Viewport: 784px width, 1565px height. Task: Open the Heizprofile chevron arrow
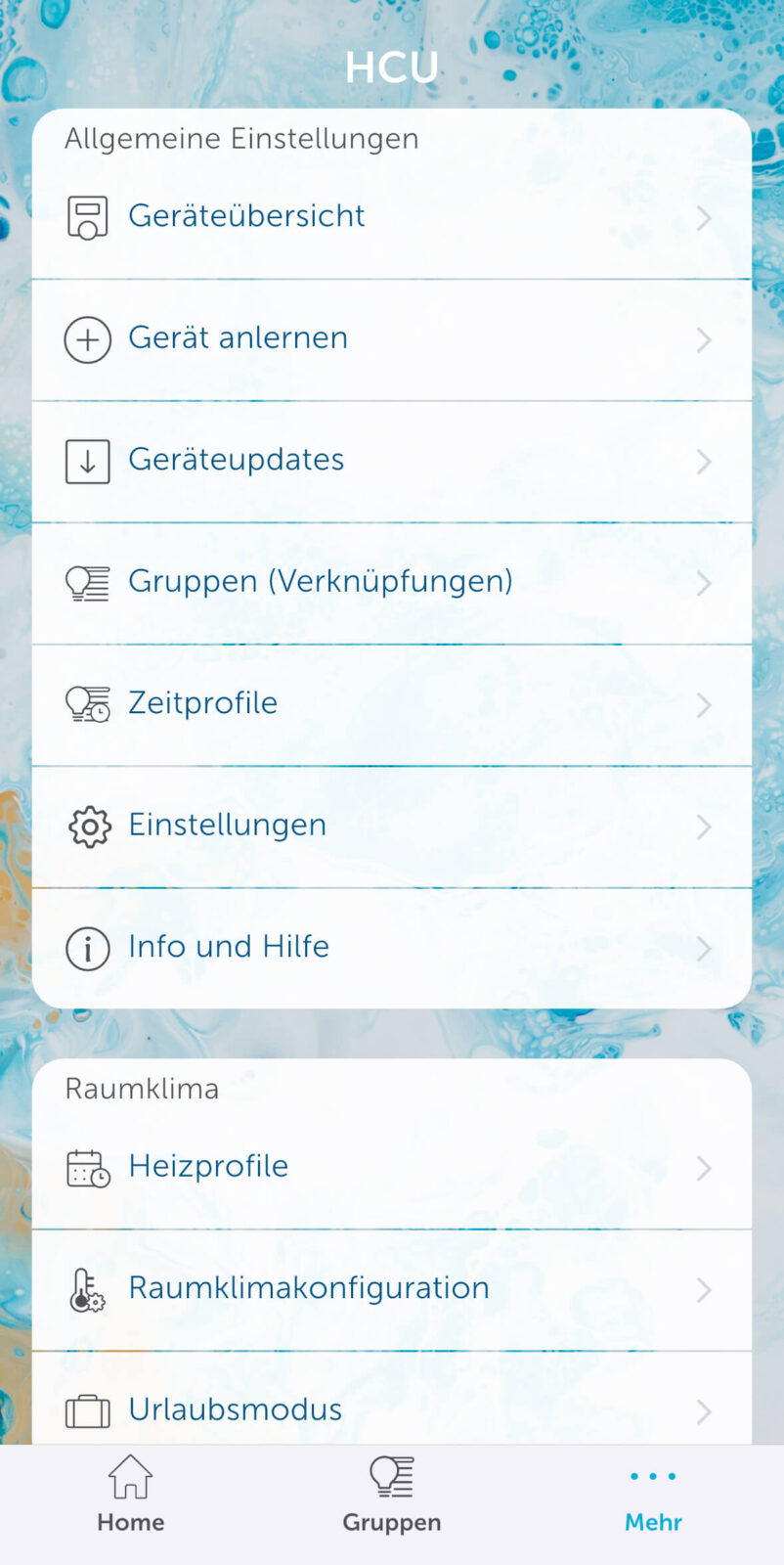pos(704,1168)
